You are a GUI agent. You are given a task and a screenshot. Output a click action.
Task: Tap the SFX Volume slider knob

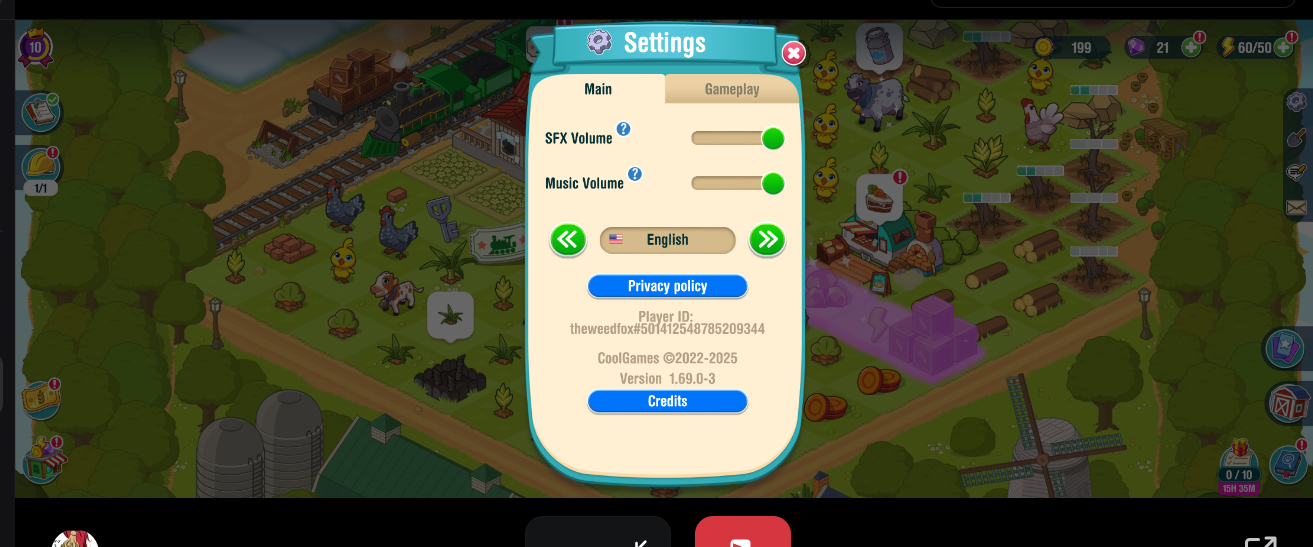pyautogui.click(x=773, y=138)
